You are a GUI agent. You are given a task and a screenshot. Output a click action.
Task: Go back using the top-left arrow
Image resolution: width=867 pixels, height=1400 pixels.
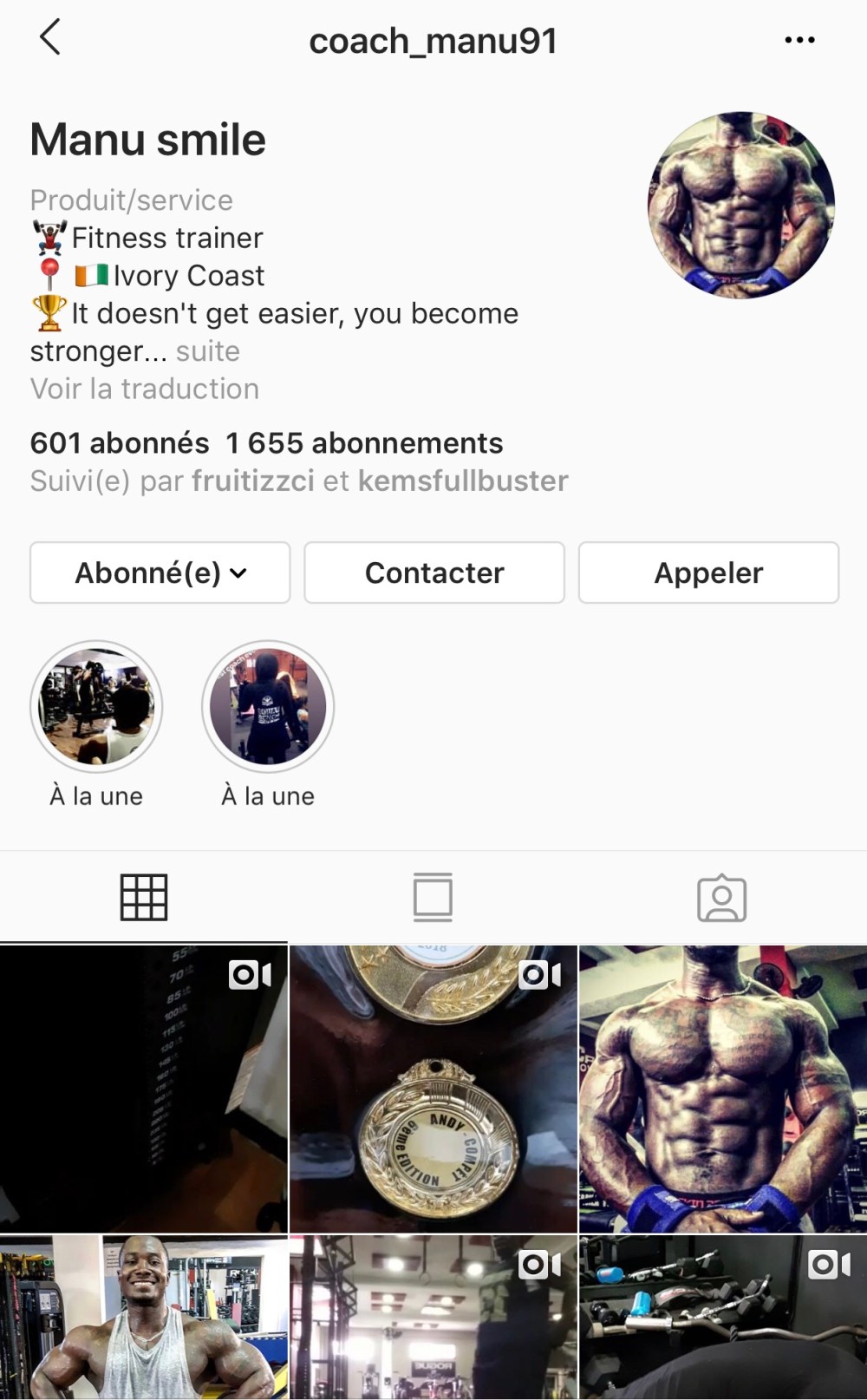point(50,38)
